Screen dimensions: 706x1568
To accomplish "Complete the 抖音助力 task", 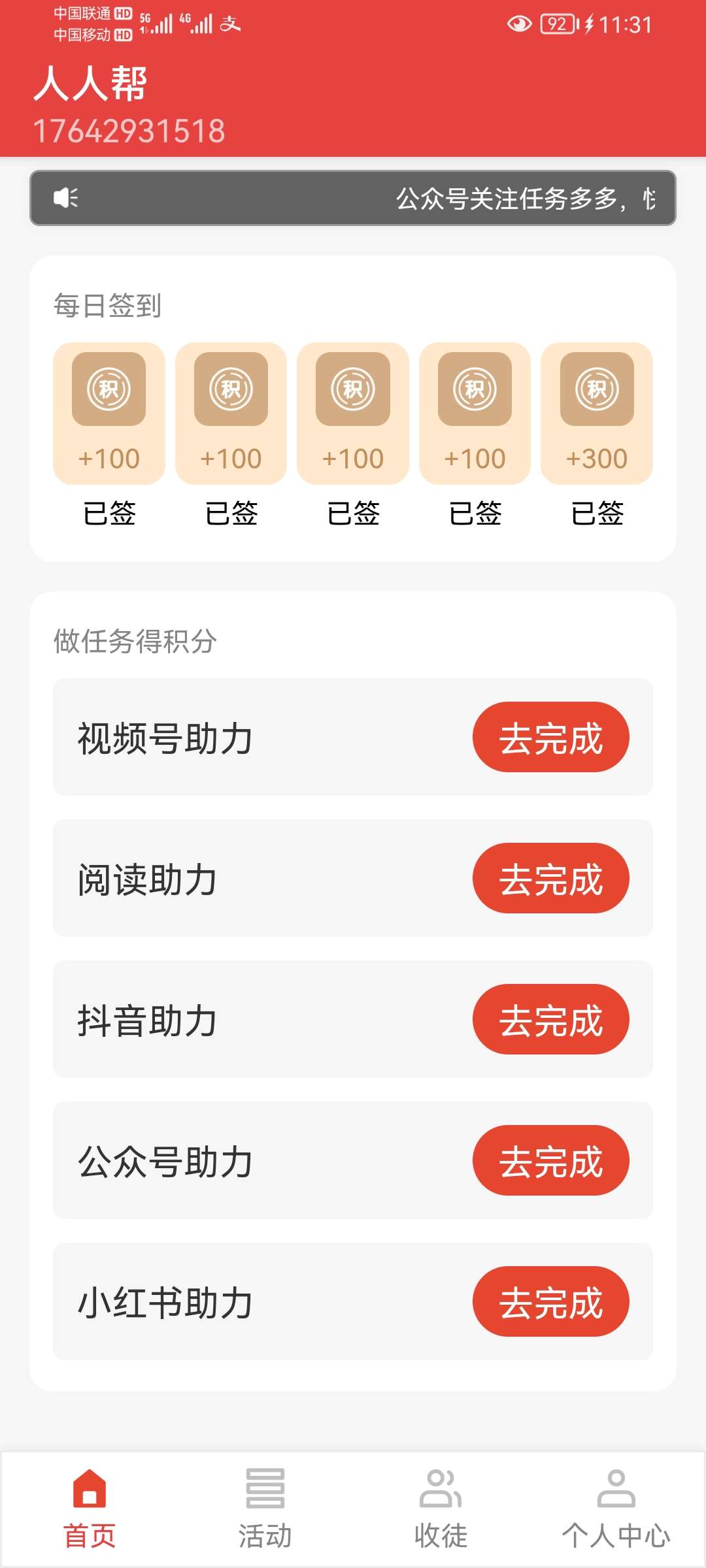I will click(x=550, y=1020).
